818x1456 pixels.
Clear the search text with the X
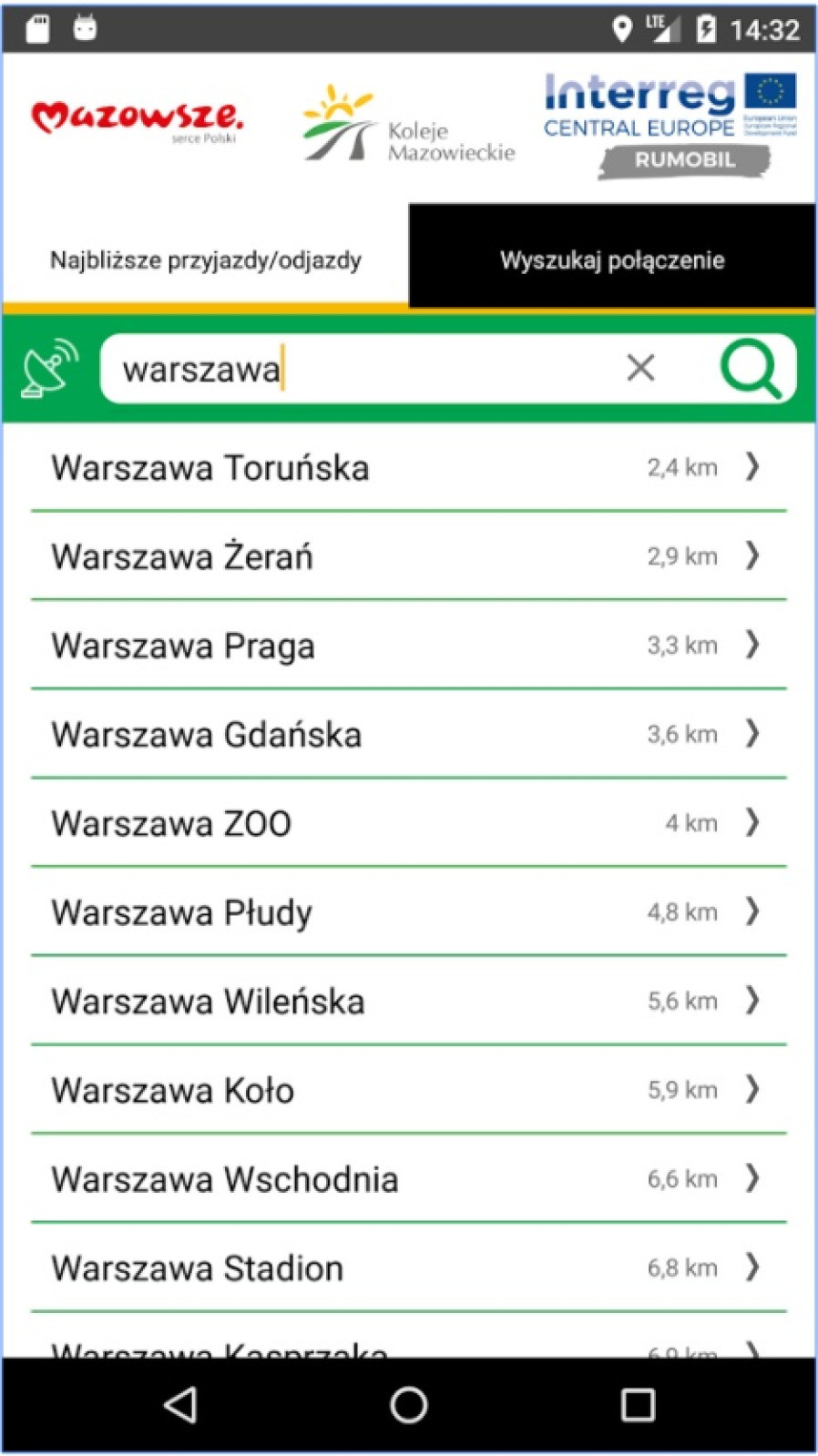(x=640, y=368)
